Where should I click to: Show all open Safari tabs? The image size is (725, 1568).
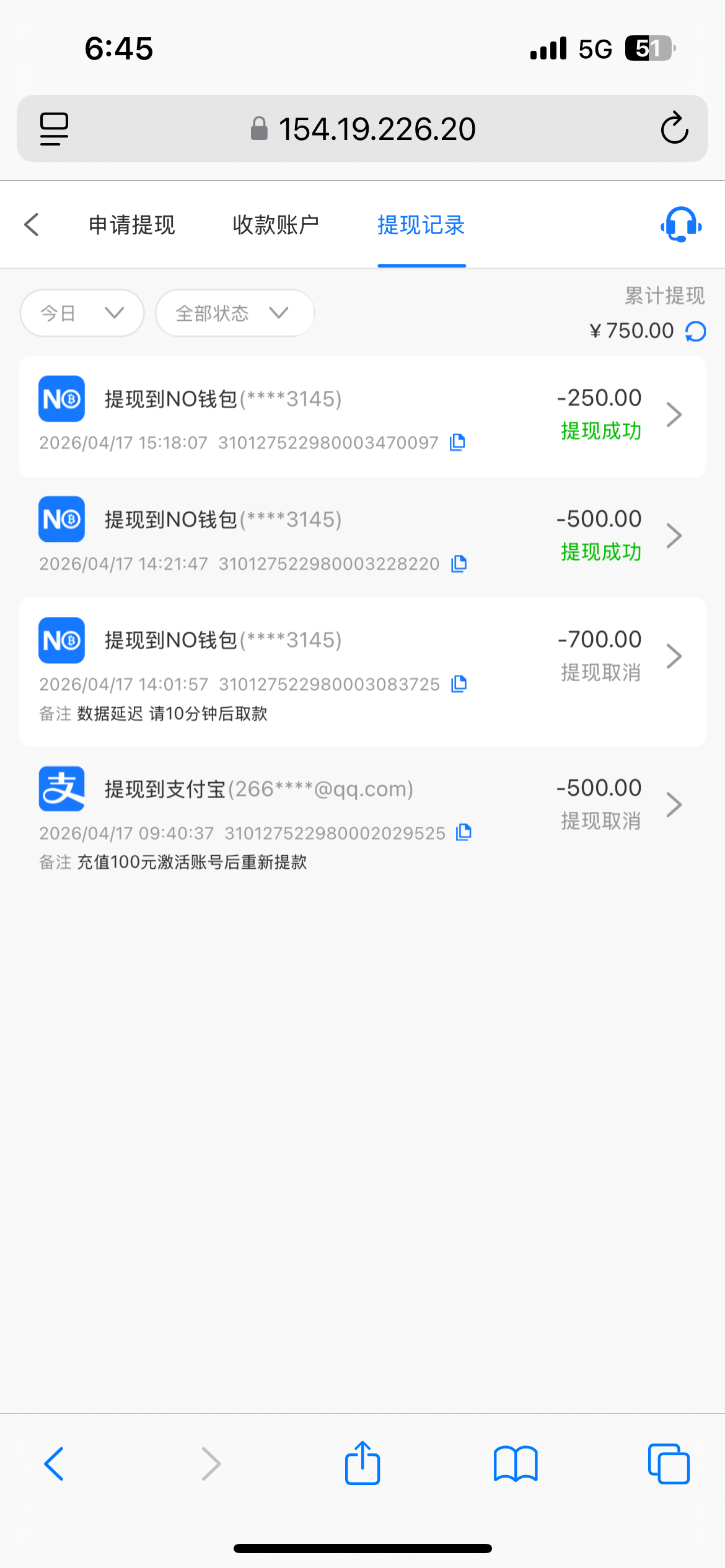coord(668,1464)
